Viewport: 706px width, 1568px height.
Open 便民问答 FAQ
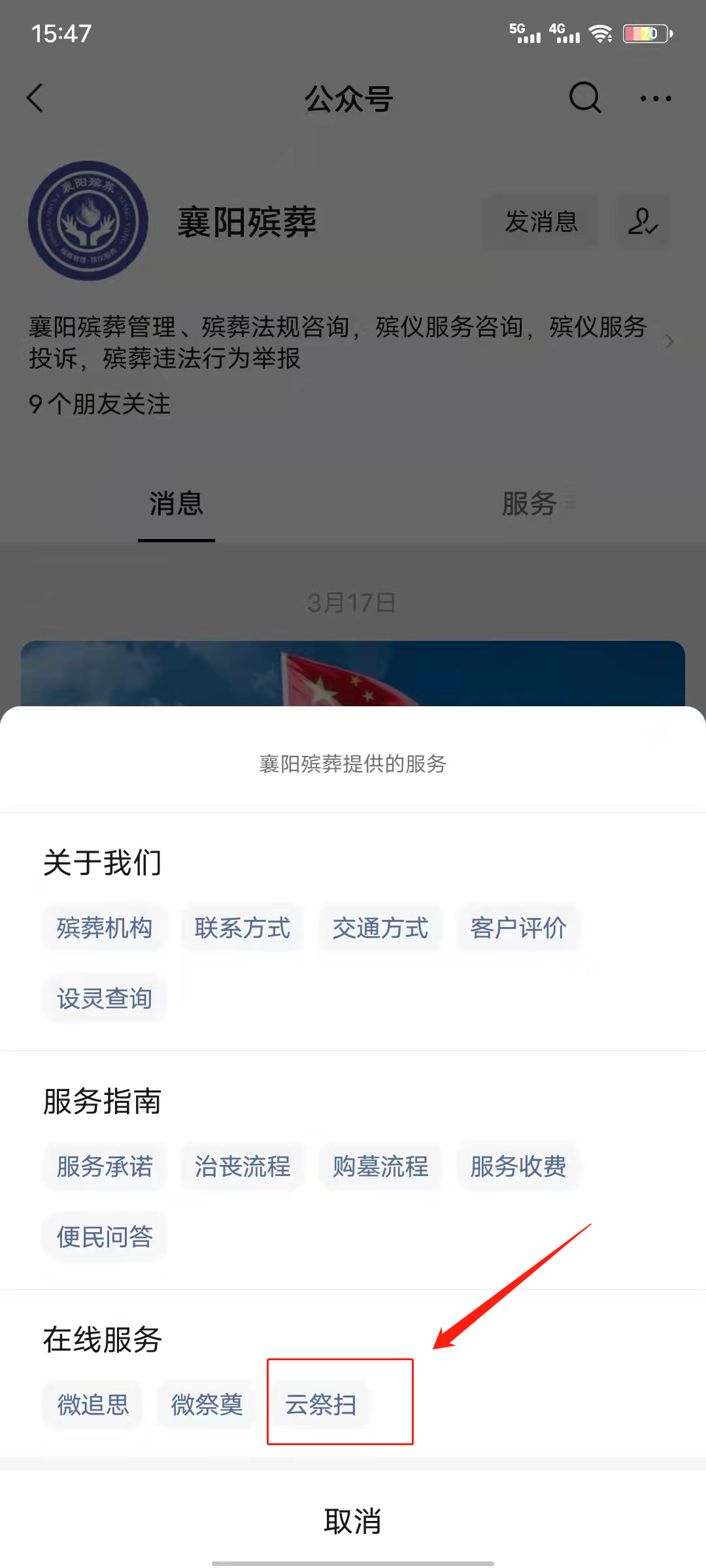[105, 1237]
